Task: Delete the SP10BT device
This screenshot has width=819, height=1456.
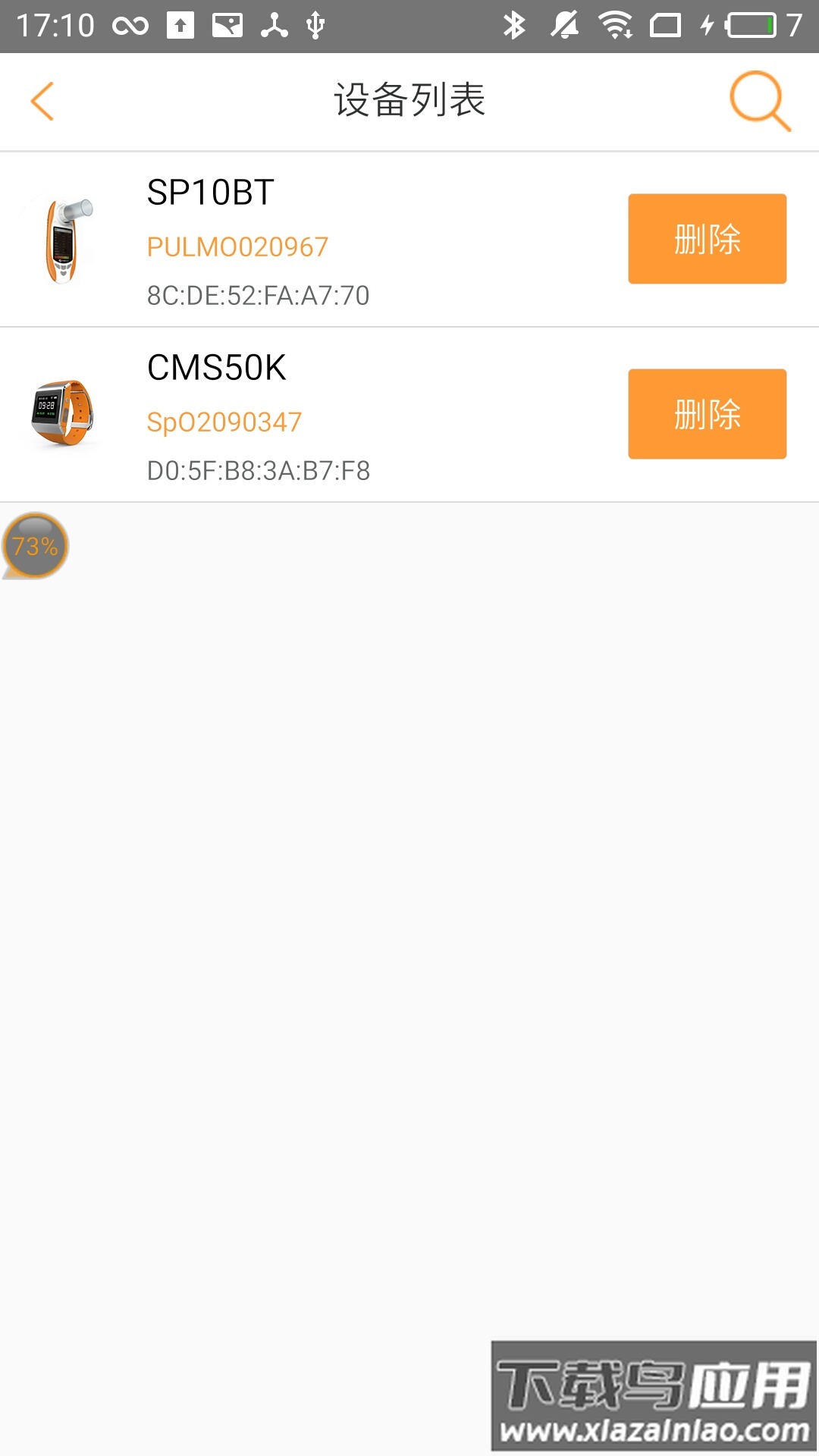Action: point(707,240)
